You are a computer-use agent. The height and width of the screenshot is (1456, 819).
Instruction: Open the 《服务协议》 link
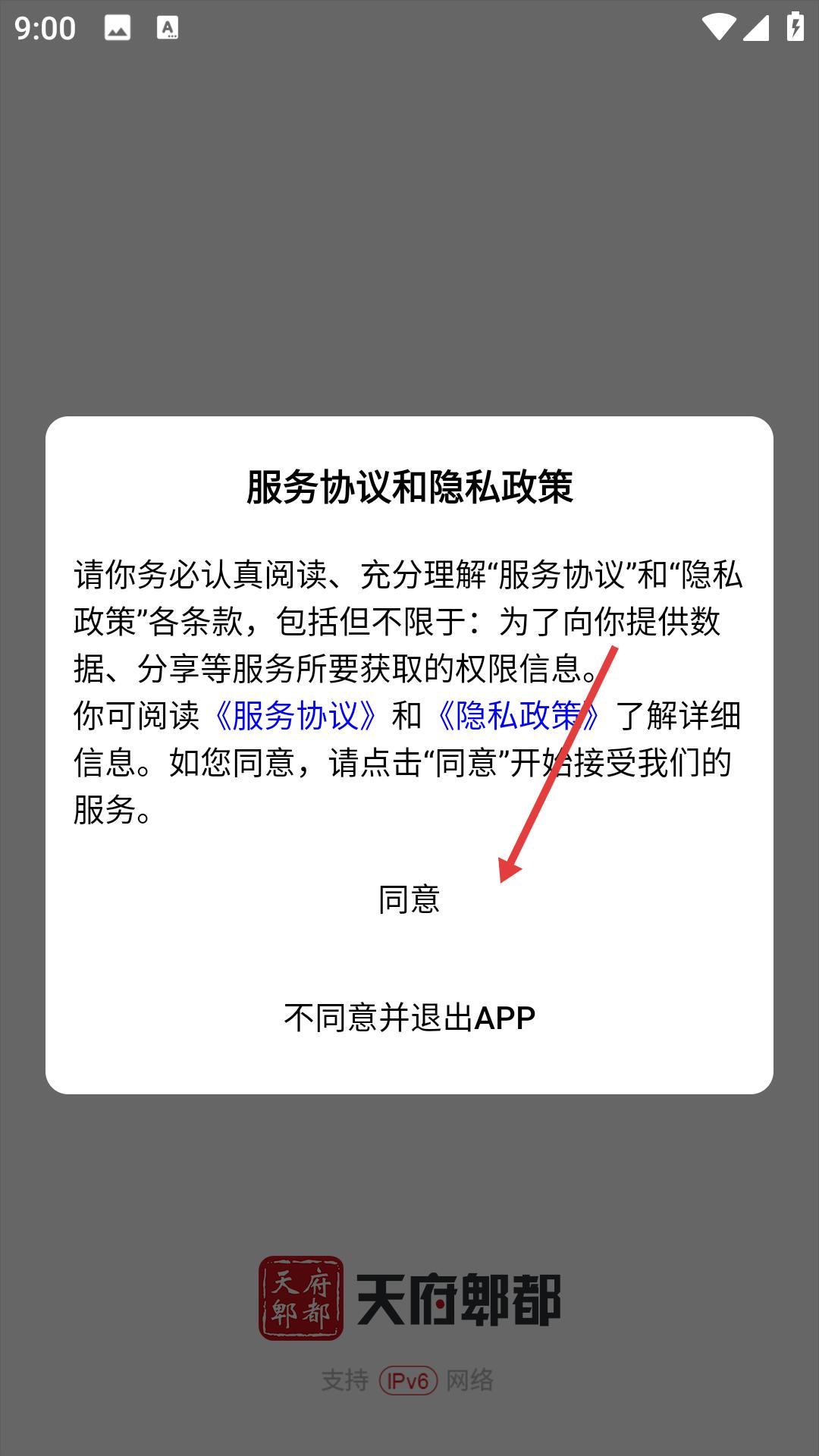point(296,716)
